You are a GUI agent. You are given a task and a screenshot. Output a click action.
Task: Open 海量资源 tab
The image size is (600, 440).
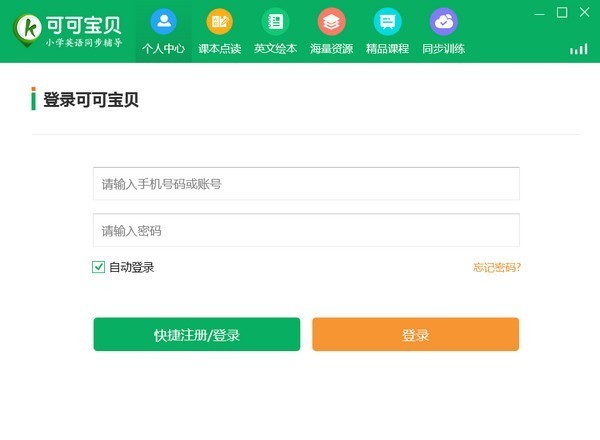[331, 31]
